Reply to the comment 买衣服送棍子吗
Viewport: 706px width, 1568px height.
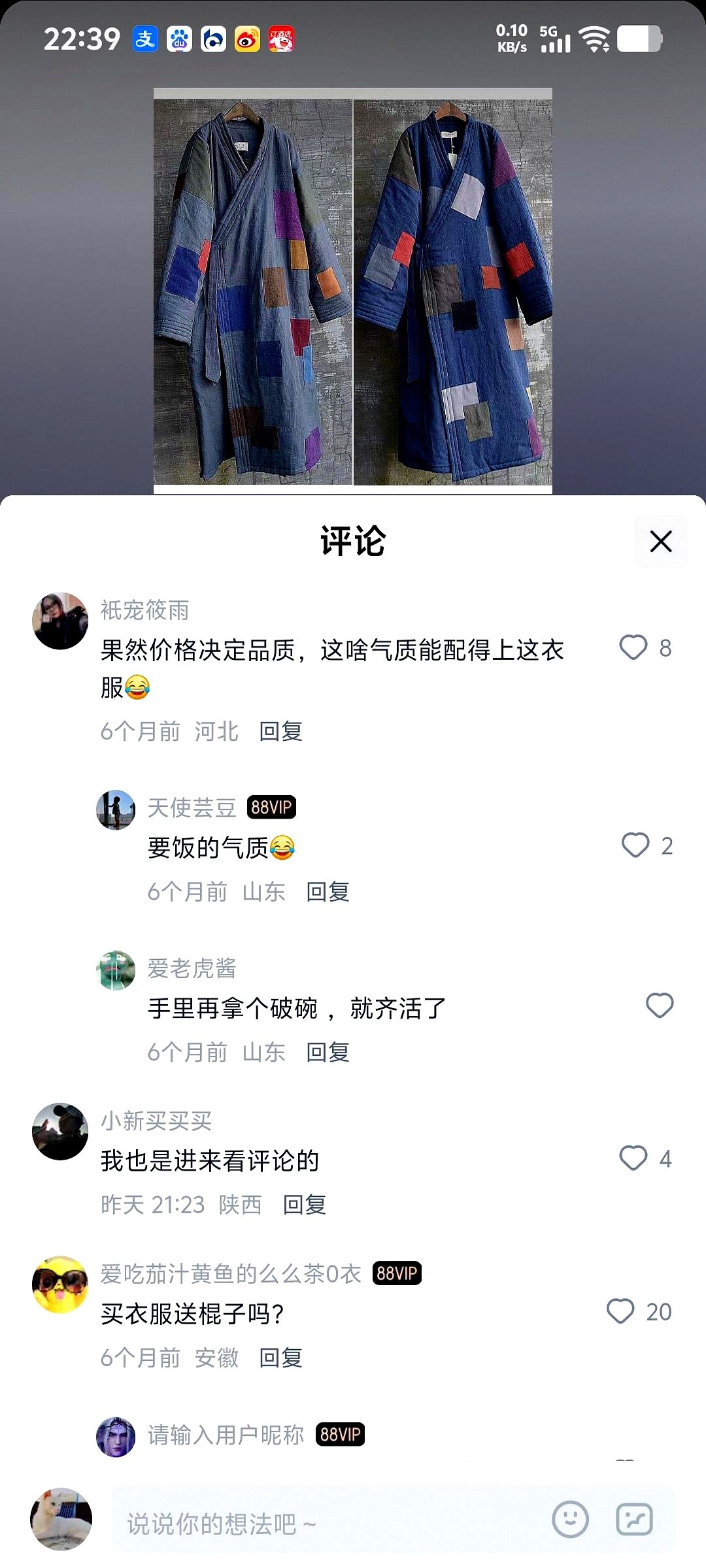(x=280, y=1358)
